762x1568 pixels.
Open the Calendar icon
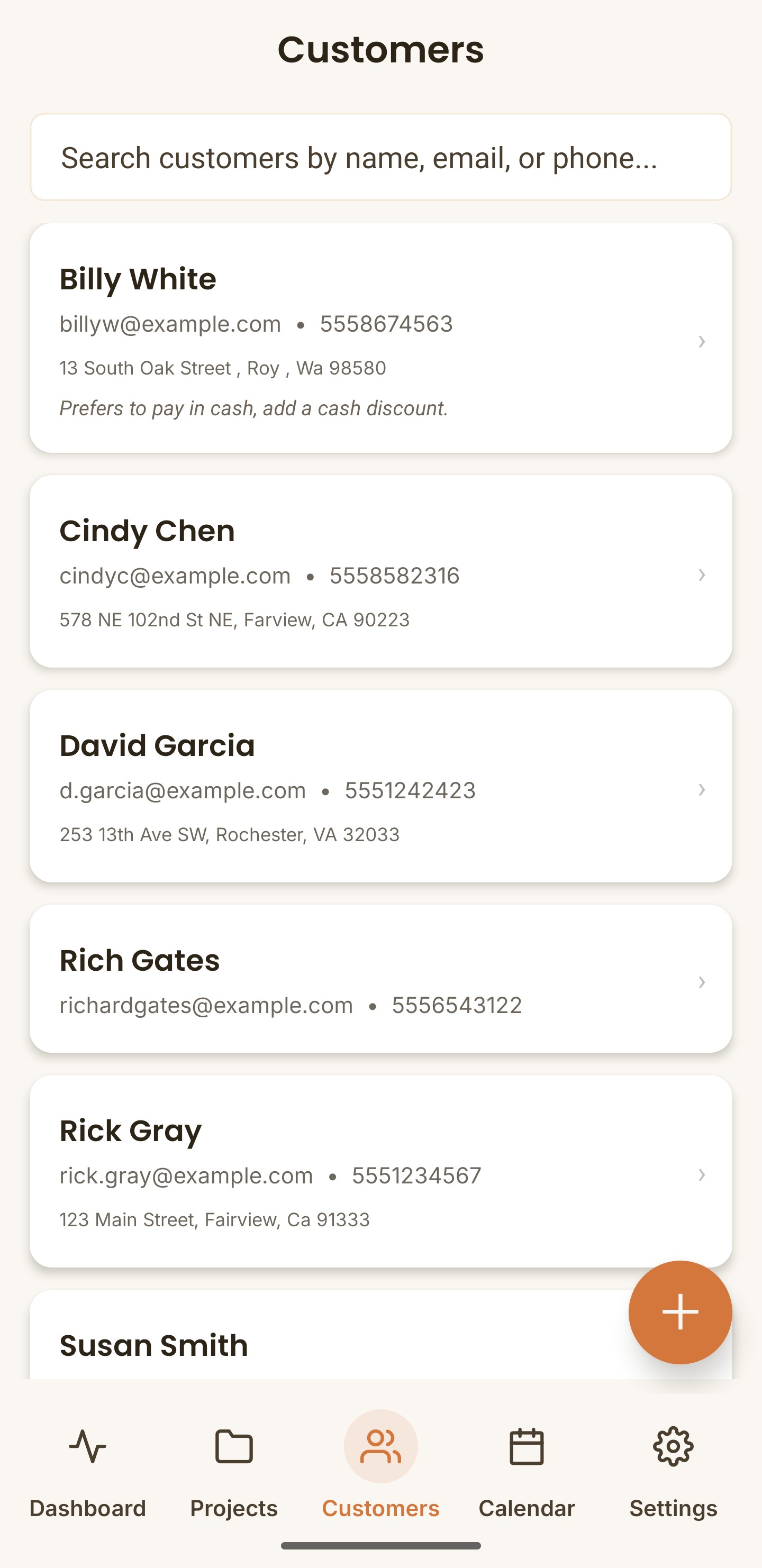click(x=527, y=1446)
